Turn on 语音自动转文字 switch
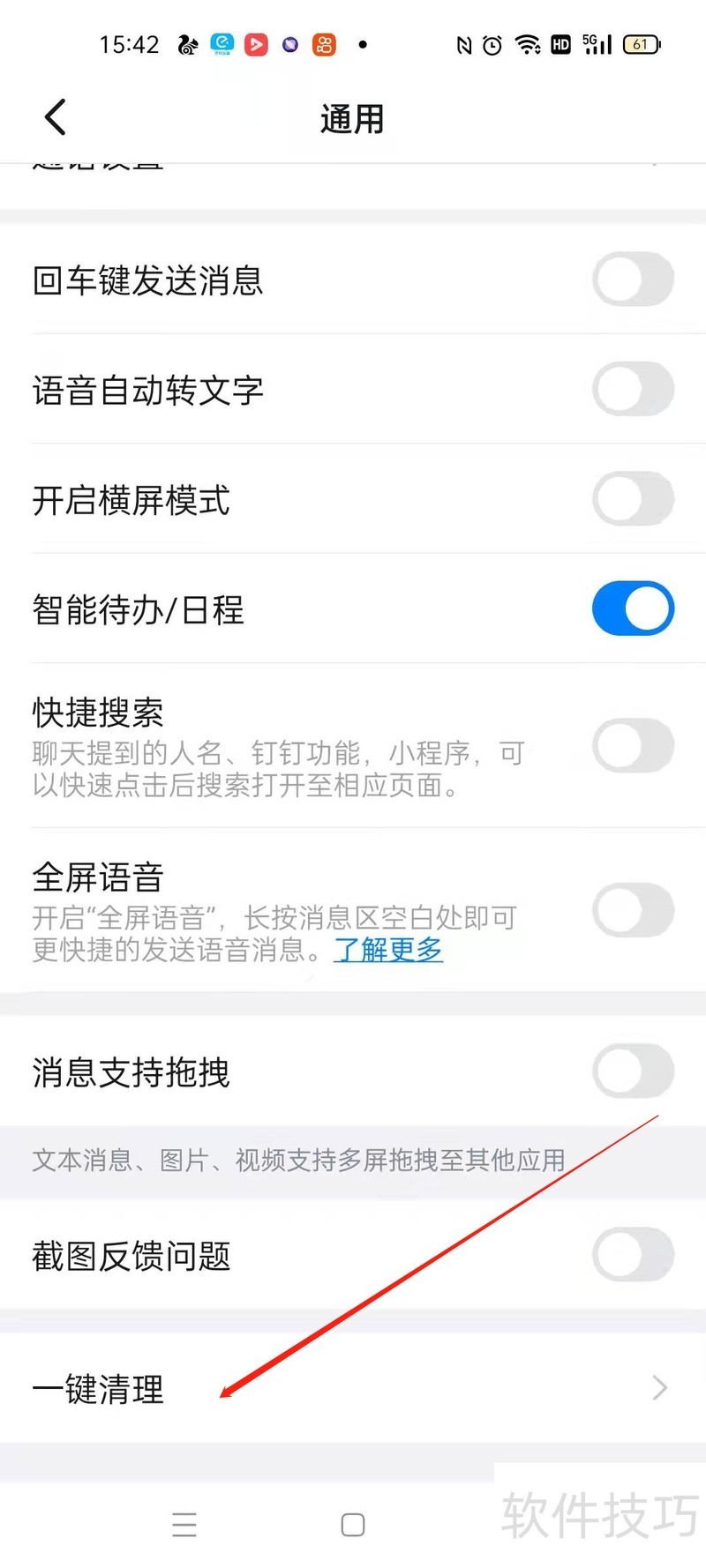This screenshot has height=1568, width=706. point(633,389)
